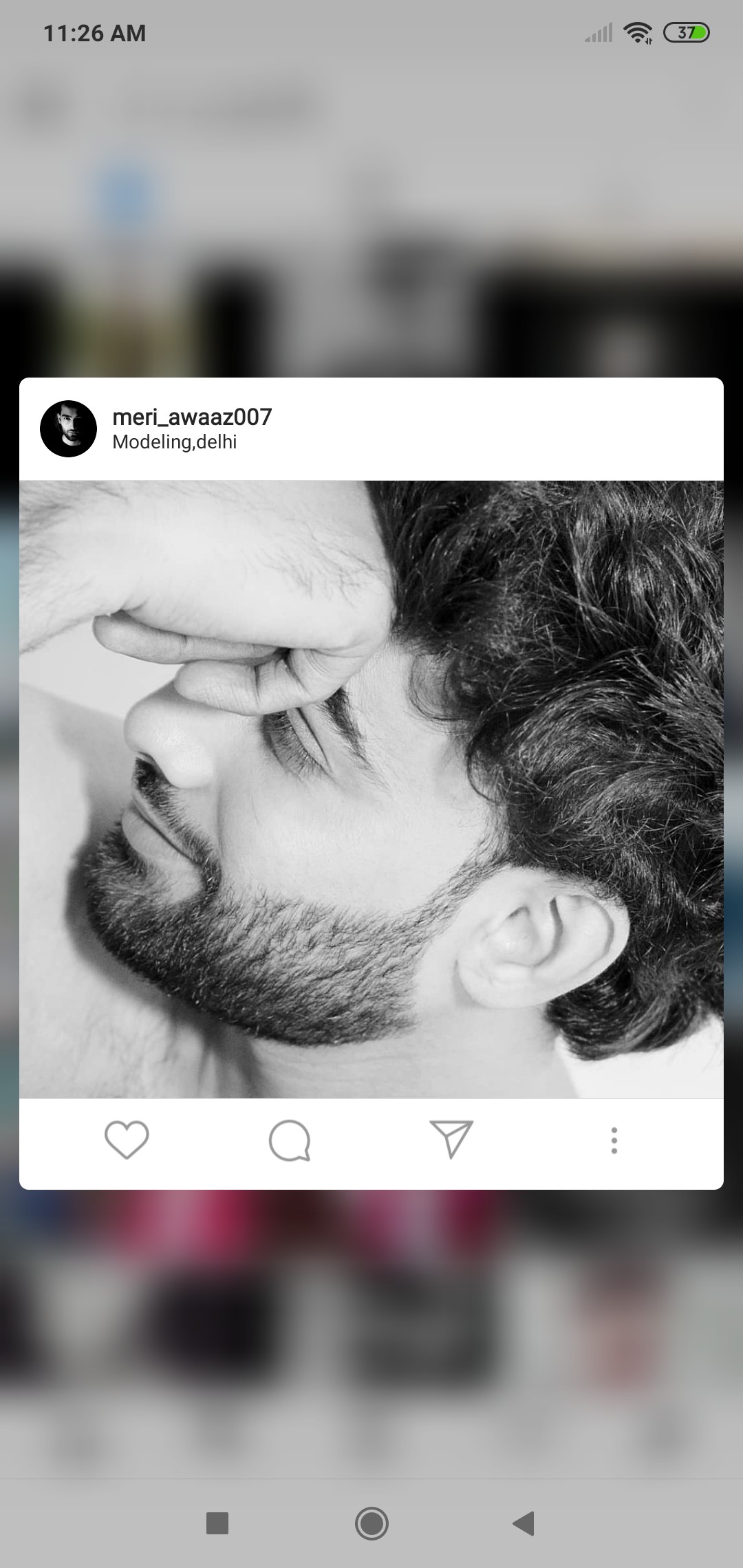The image size is (743, 1568).
Task: Open comments on this post
Action: [x=290, y=1140]
